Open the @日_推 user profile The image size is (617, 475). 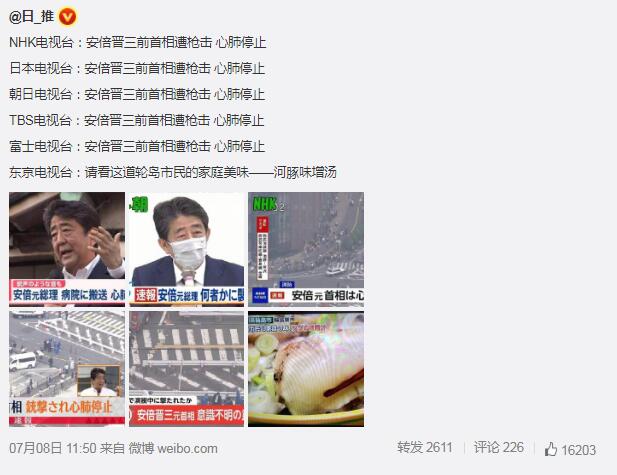point(32,18)
